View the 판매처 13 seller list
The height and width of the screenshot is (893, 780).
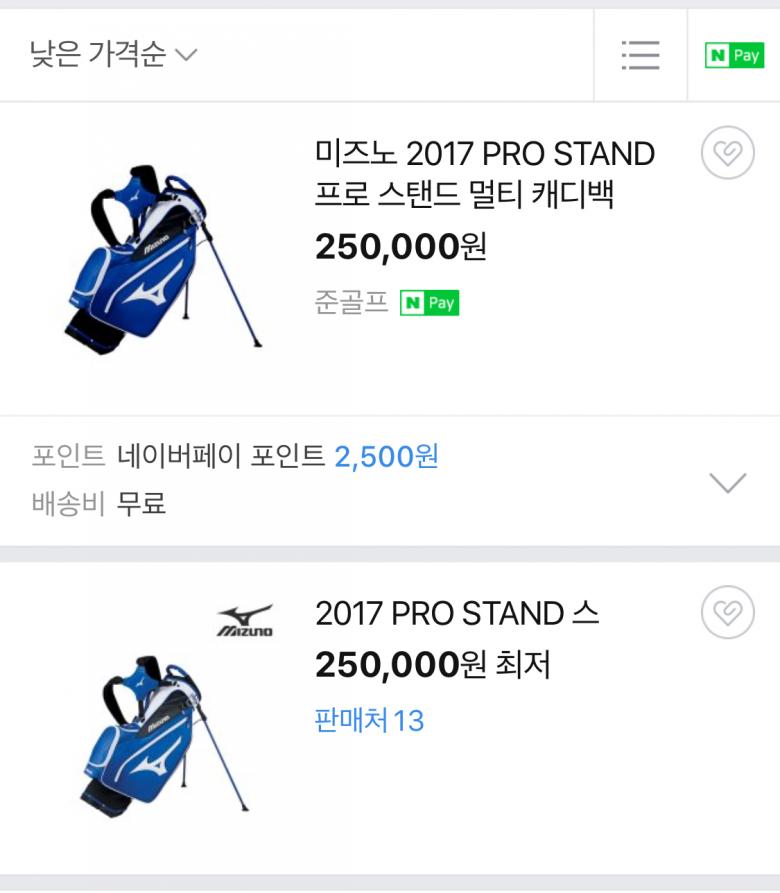tap(369, 720)
